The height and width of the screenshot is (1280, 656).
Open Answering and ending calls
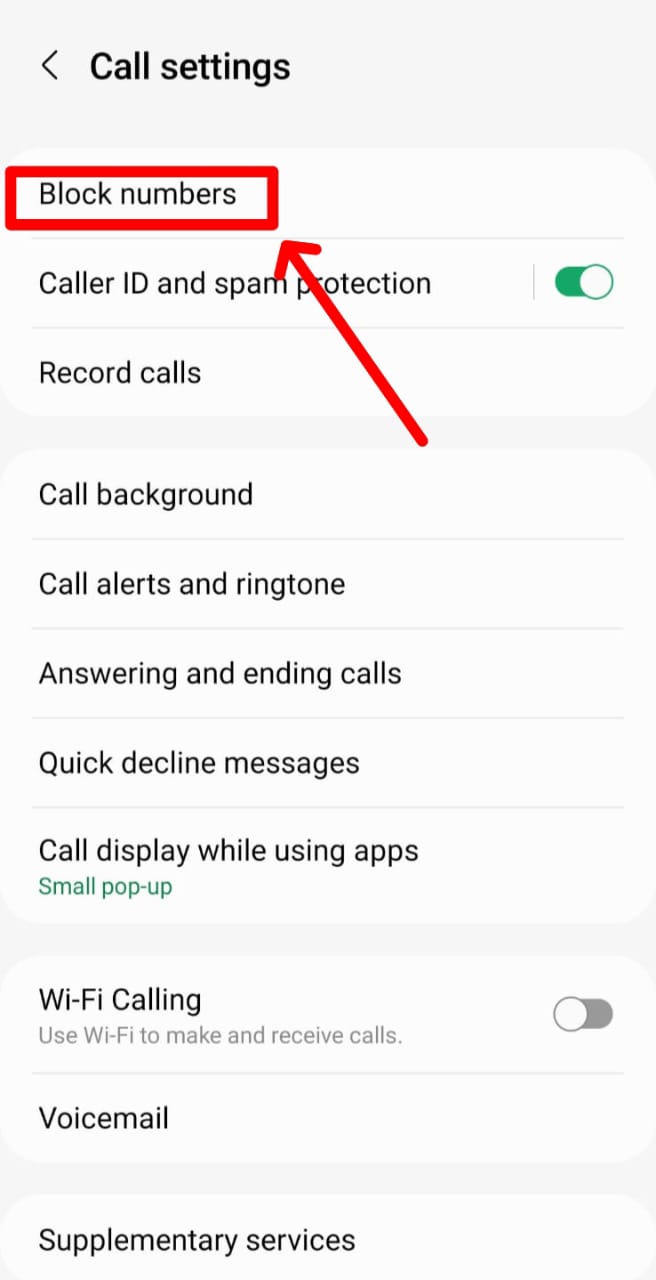coord(220,673)
